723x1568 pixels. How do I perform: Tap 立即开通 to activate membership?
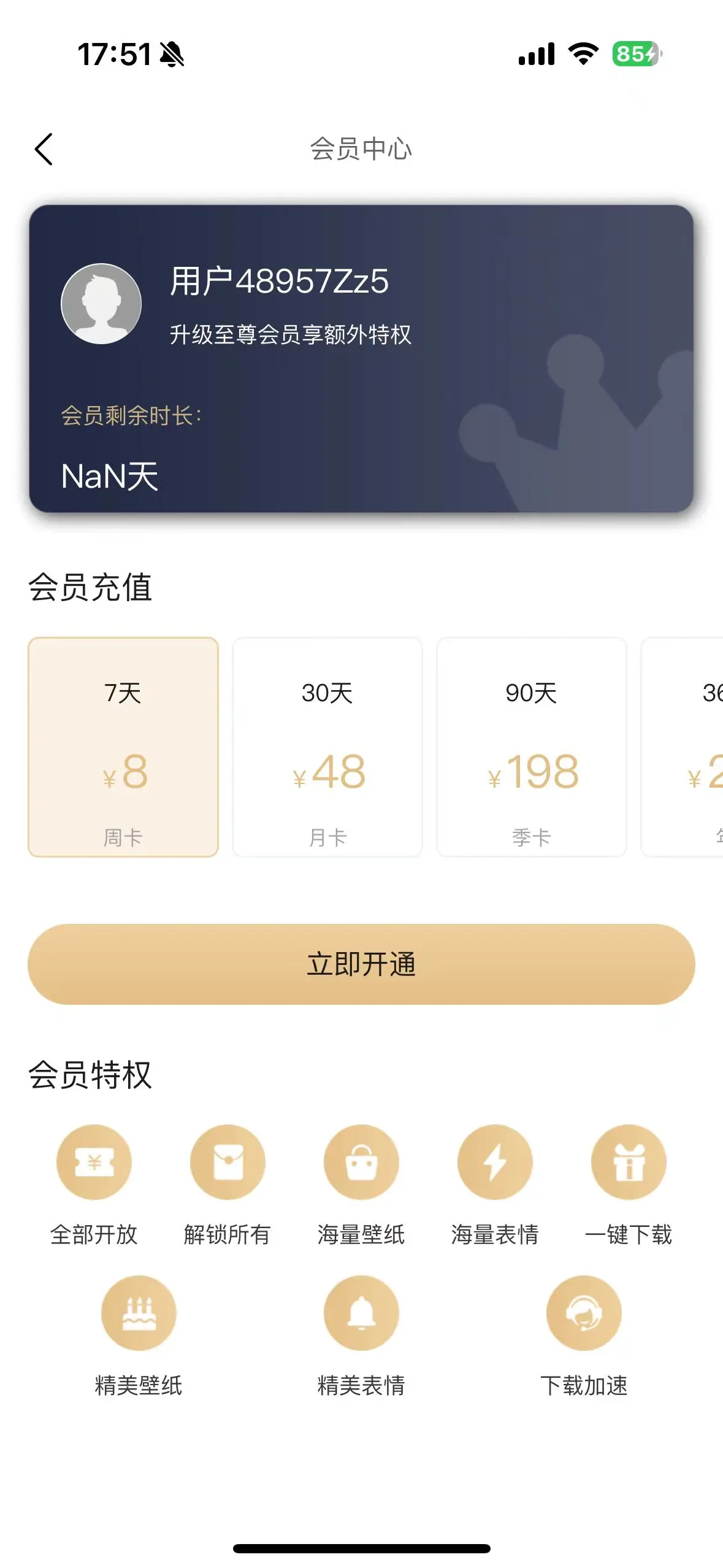[x=361, y=964]
